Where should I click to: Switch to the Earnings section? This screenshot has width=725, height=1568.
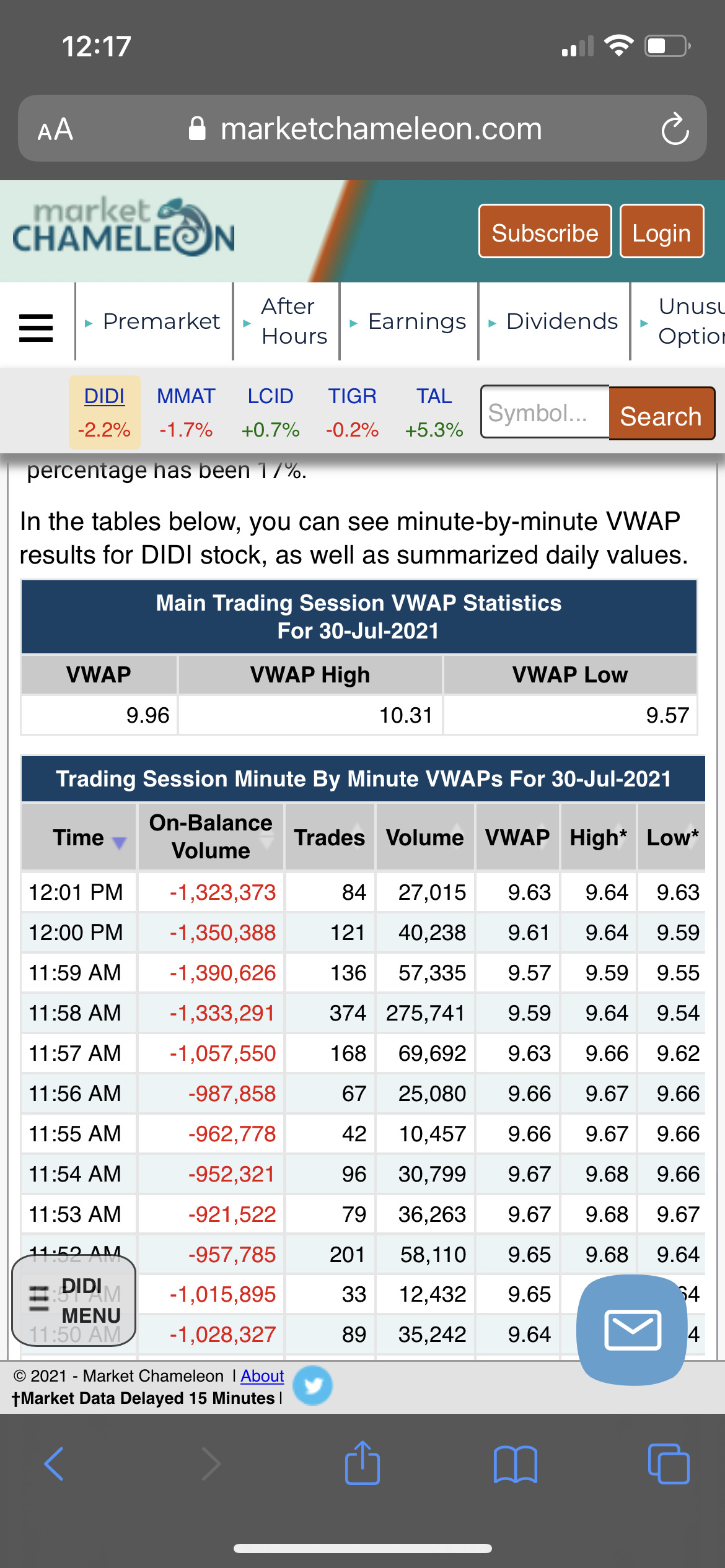(x=416, y=321)
